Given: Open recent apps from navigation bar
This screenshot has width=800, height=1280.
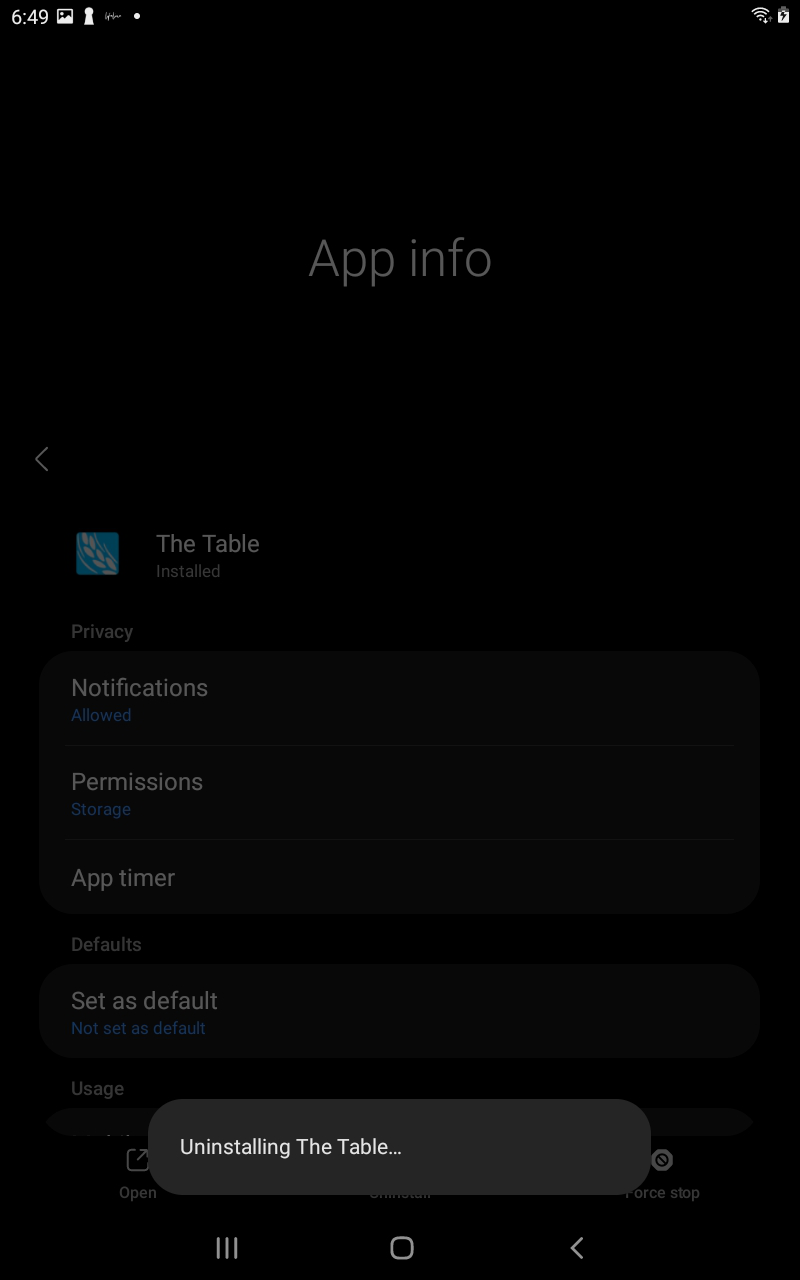Looking at the screenshot, I should click(x=227, y=1247).
